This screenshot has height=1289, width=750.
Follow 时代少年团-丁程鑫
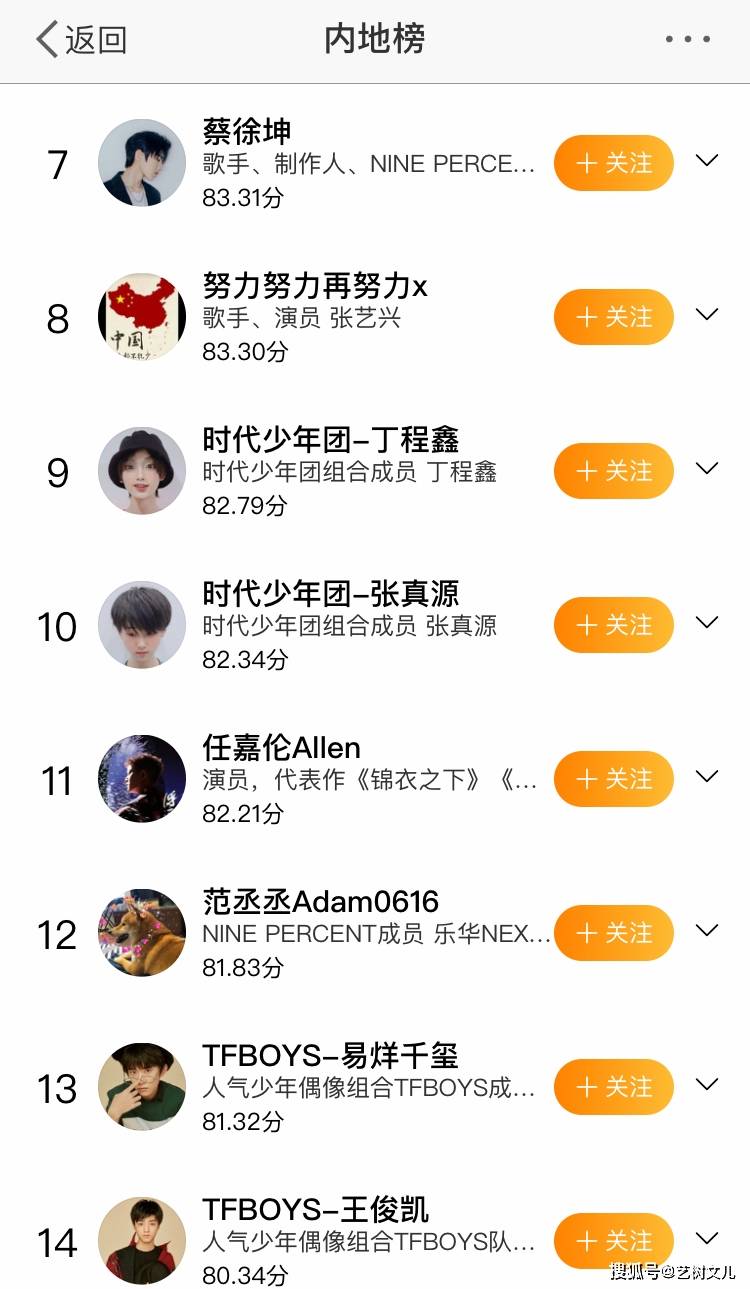coord(613,471)
